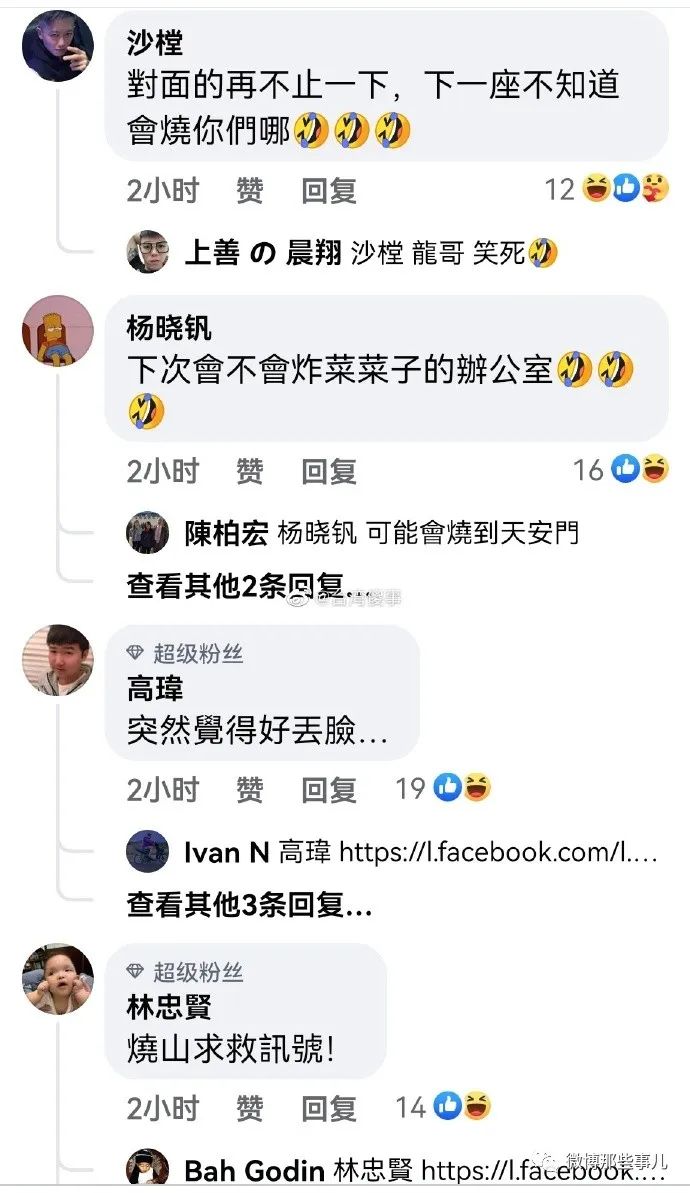This screenshot has width=690, height=1193.
Task: Open 杨晓钒's profile avatar
Action: click(x=58, y=331)
